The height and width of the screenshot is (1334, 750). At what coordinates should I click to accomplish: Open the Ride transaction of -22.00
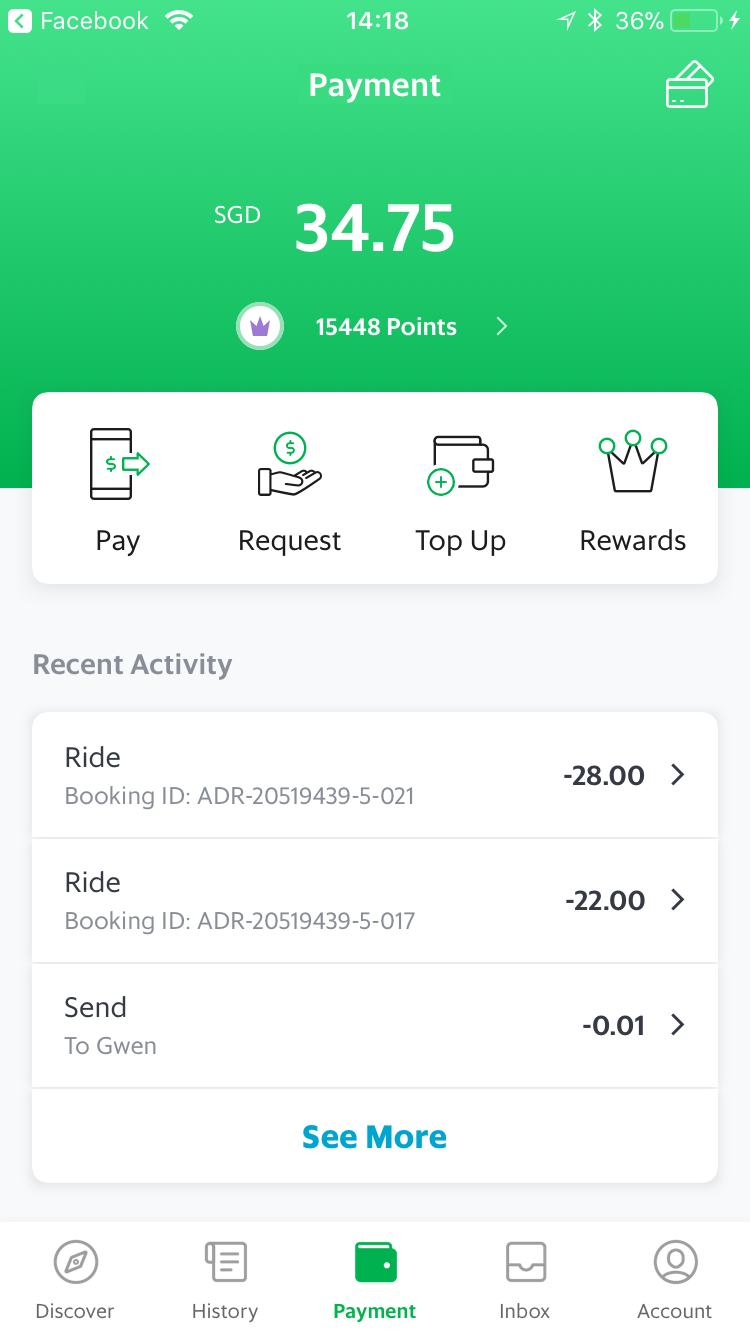[x=375, y=901]
